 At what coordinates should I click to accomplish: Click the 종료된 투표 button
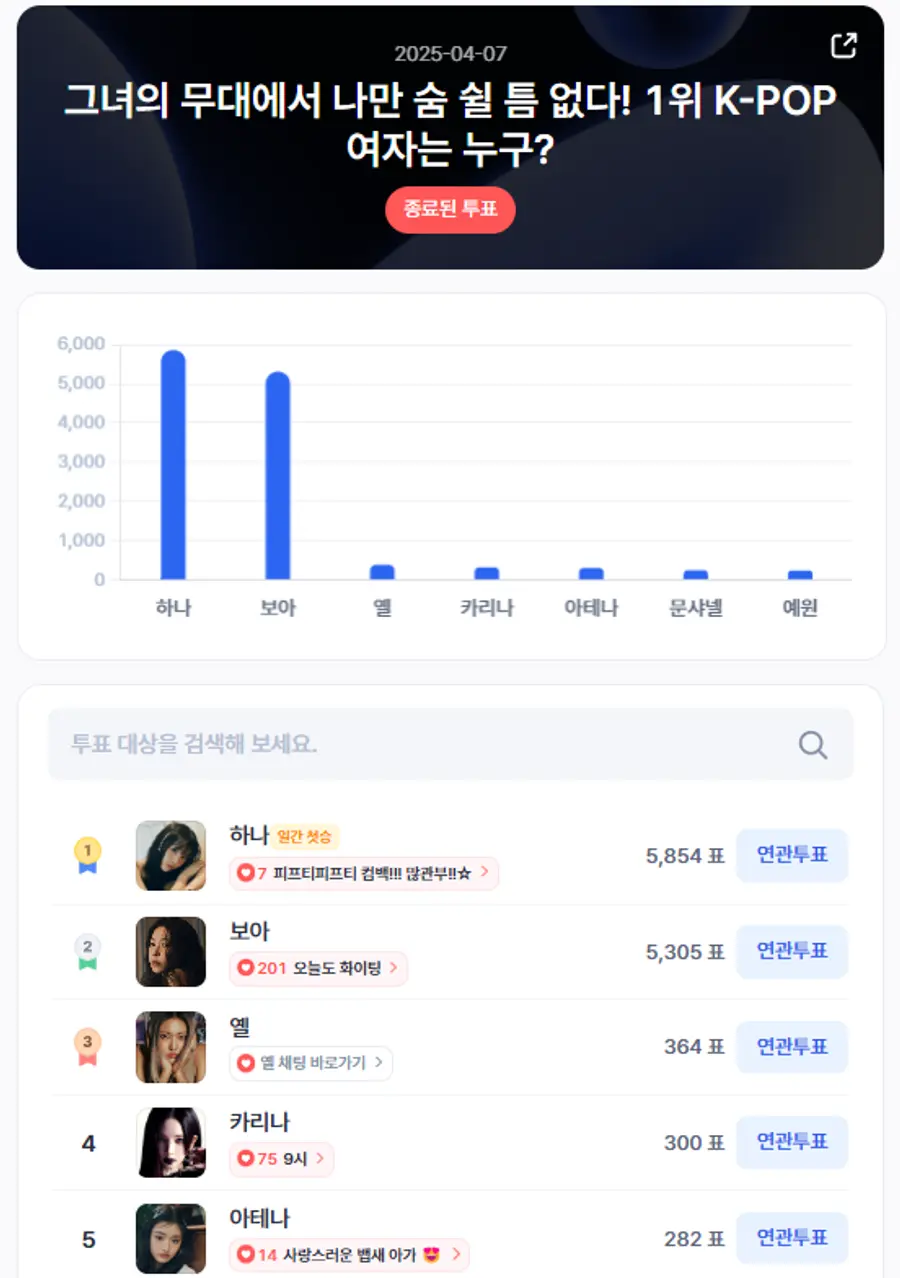click(450, 210)
